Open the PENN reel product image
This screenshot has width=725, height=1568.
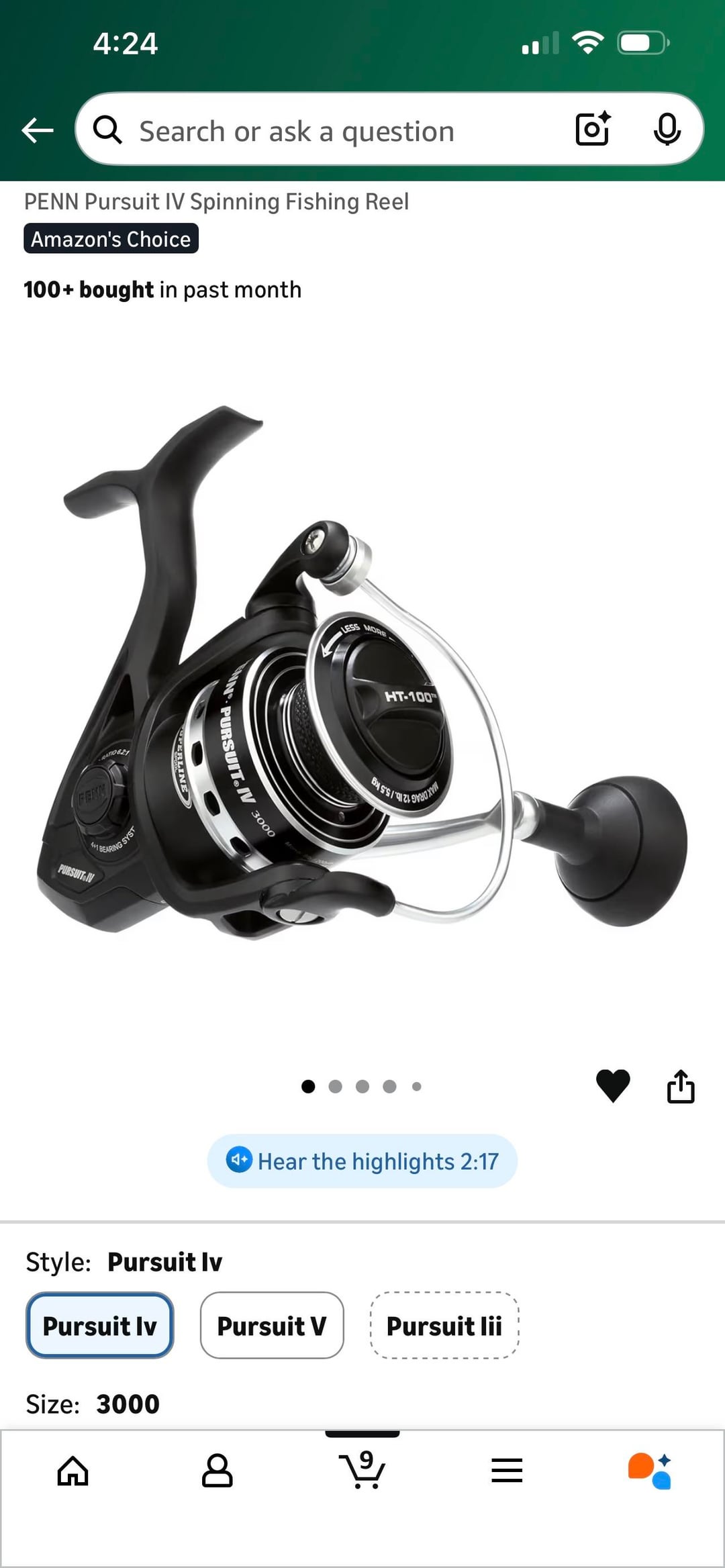(x=362, y=671)
